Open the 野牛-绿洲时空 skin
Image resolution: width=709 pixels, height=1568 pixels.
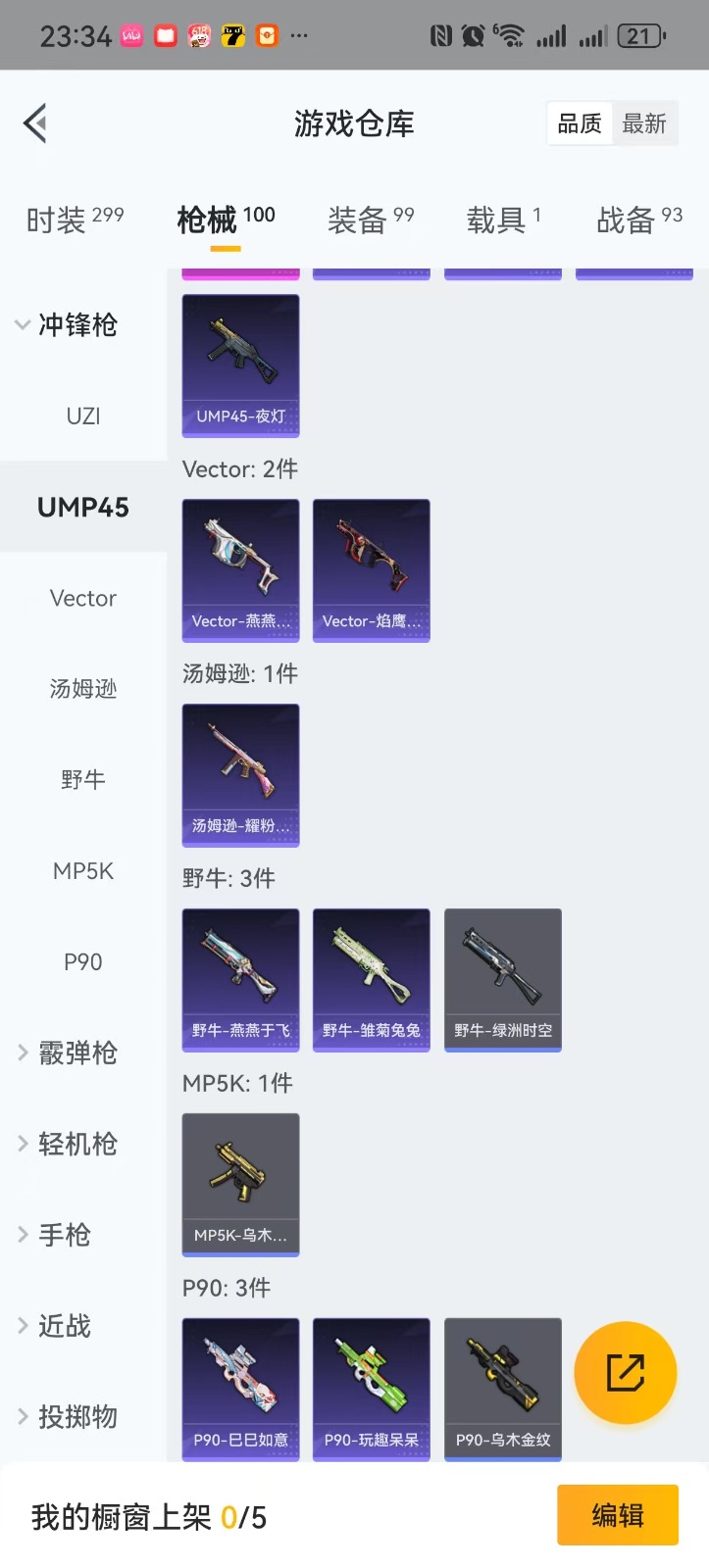(503, 979)
